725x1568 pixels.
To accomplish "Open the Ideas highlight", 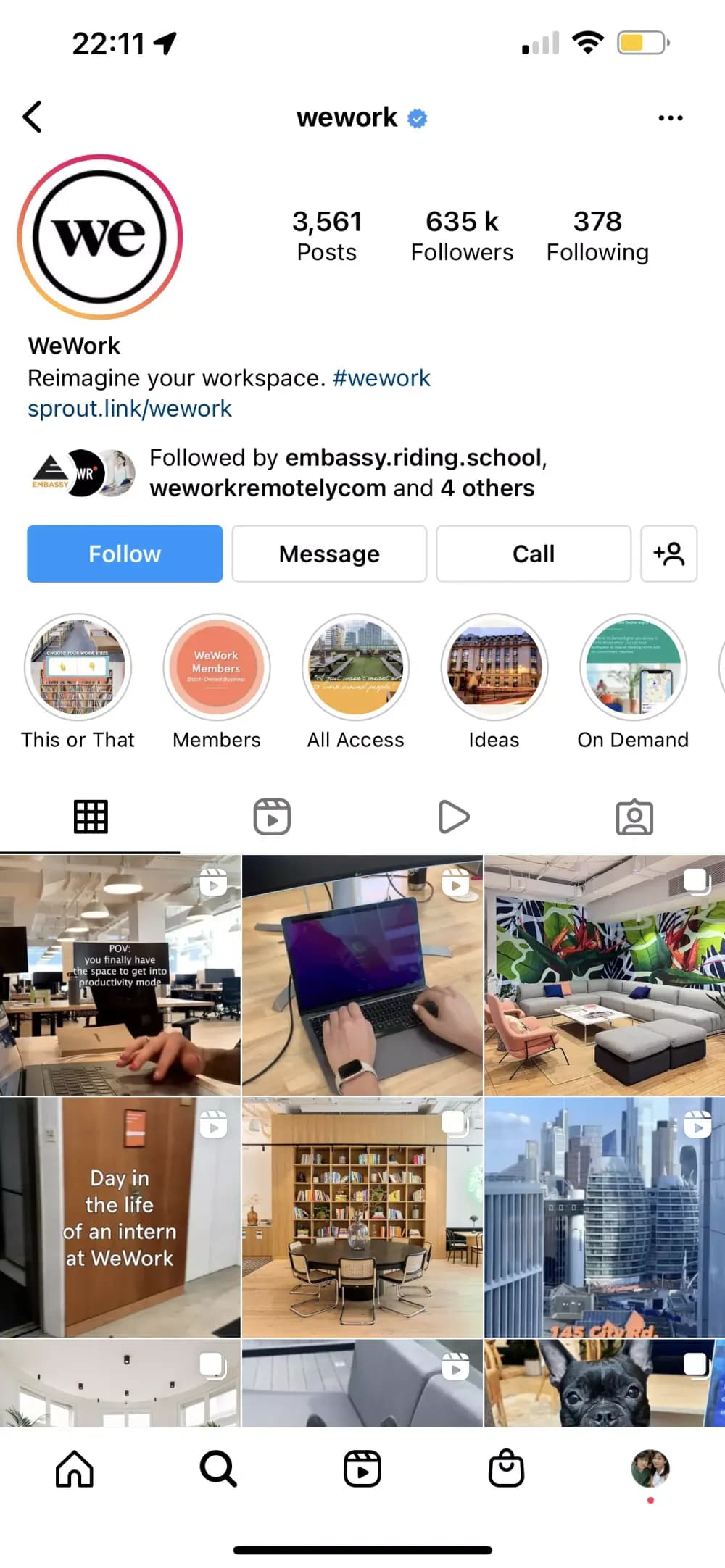I will (x=494, y=667).
